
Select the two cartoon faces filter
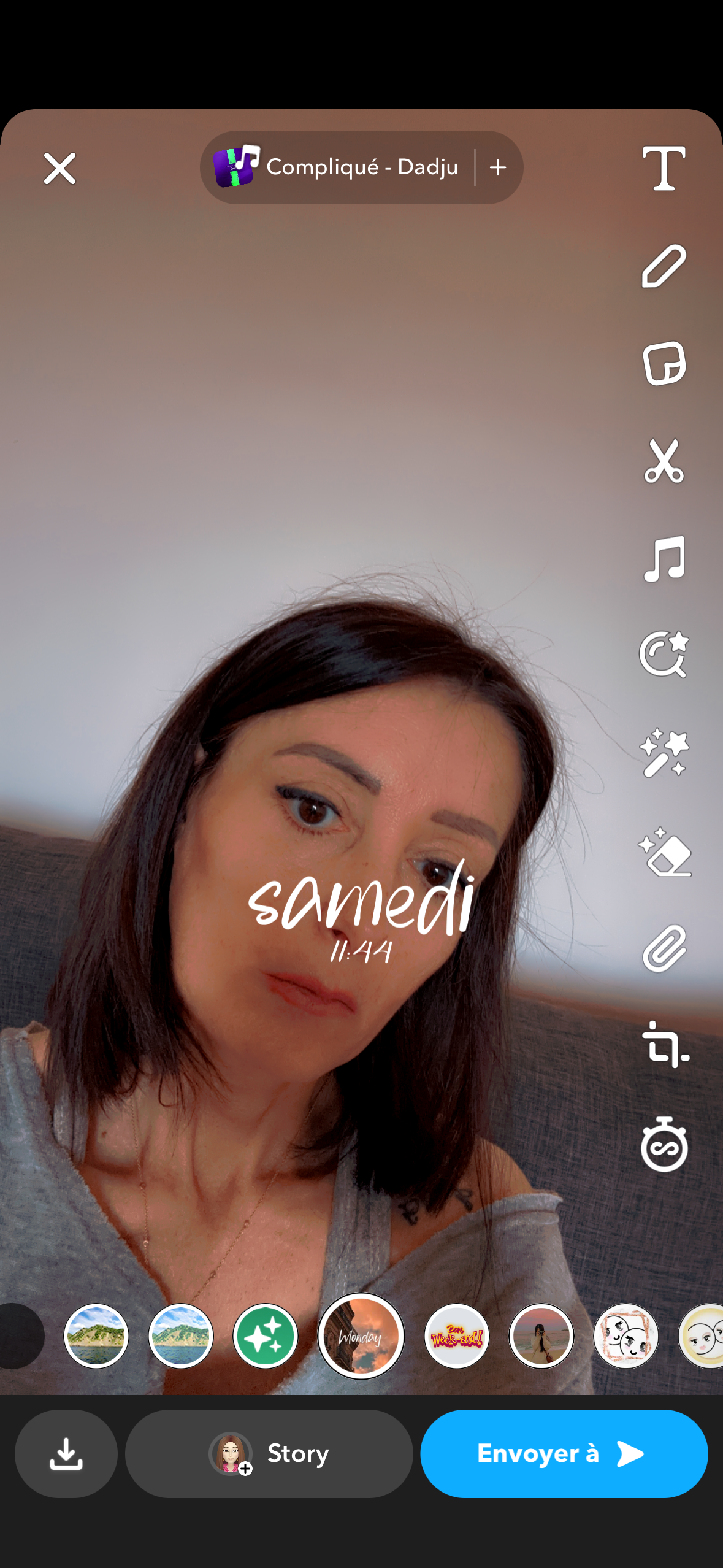625,1336
